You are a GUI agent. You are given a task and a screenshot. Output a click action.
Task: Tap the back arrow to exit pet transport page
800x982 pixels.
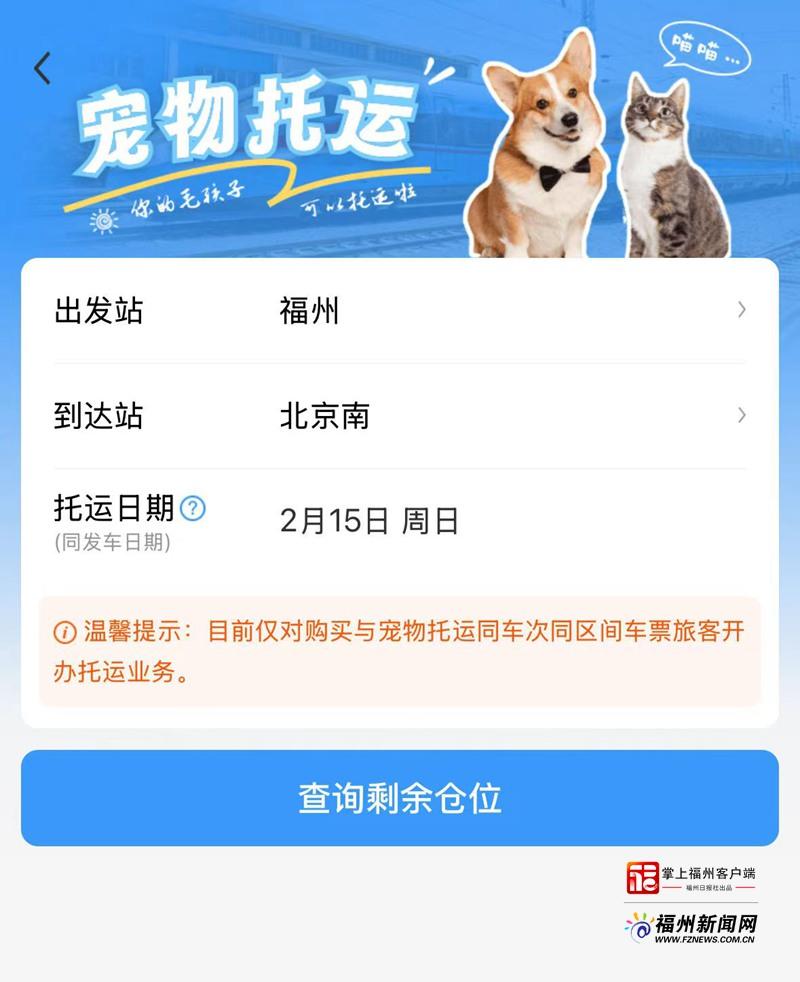click(x=41, y=67)
